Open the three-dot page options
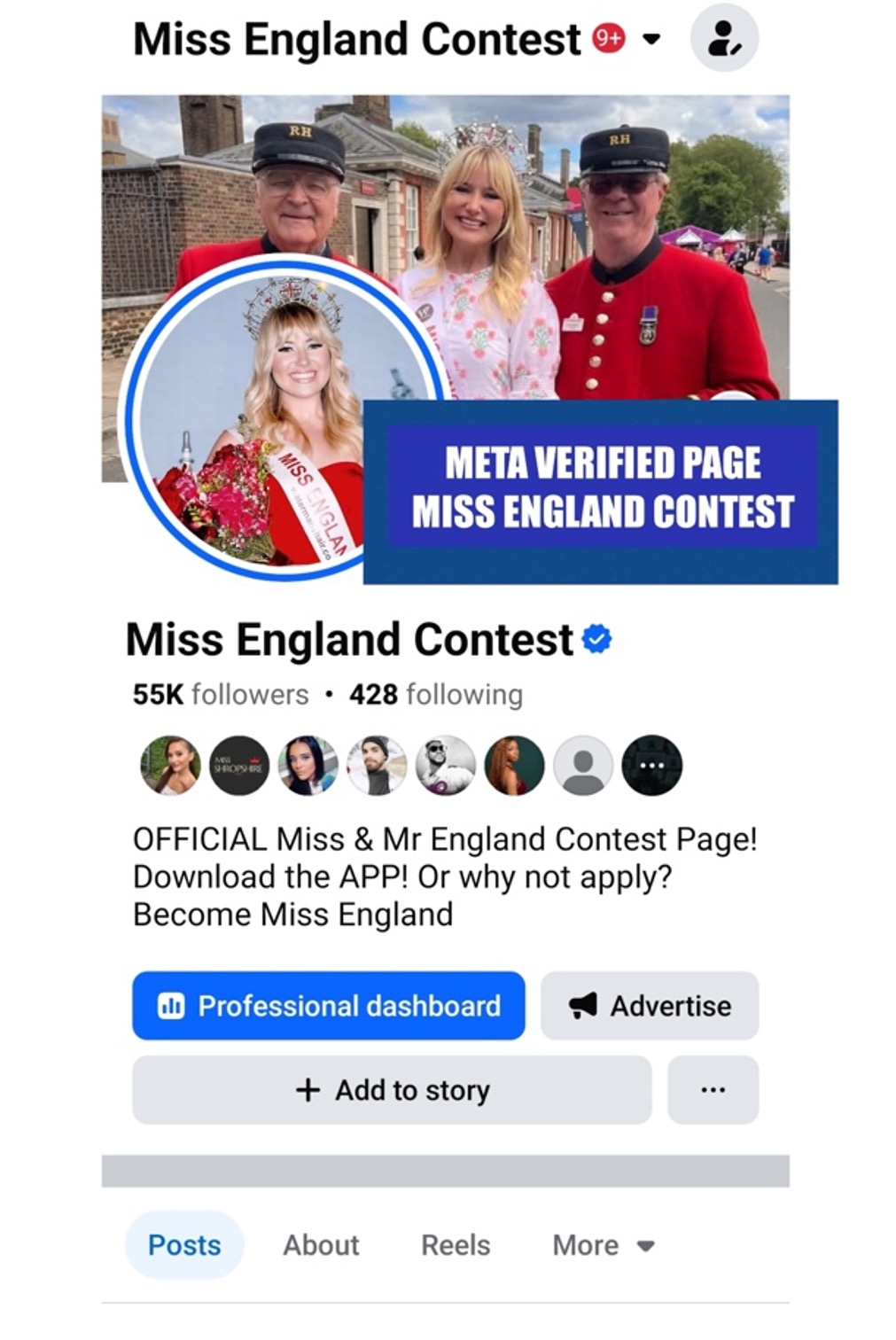 [713, 1090]
